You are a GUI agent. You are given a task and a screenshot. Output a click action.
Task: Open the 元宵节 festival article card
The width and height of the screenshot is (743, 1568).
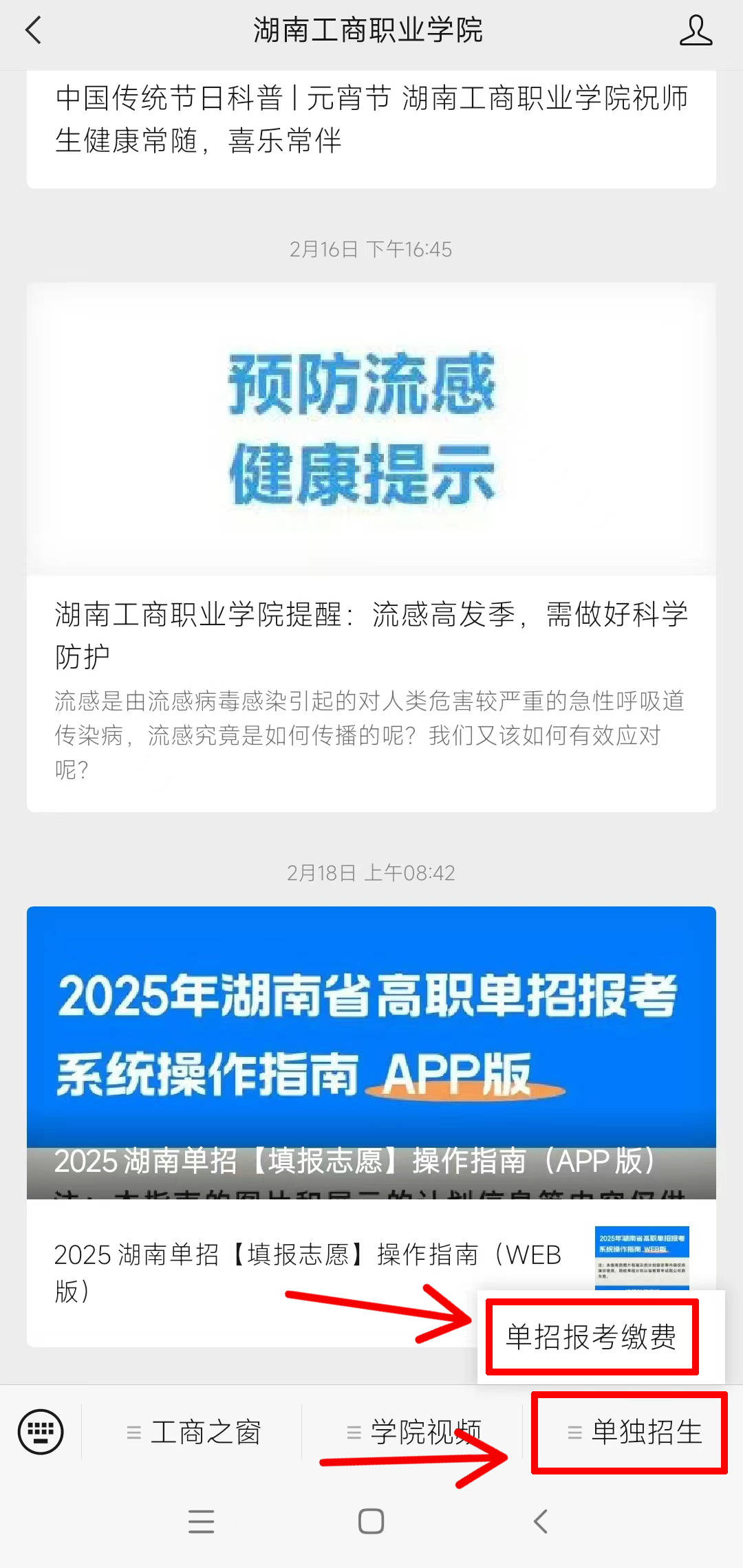371,120
